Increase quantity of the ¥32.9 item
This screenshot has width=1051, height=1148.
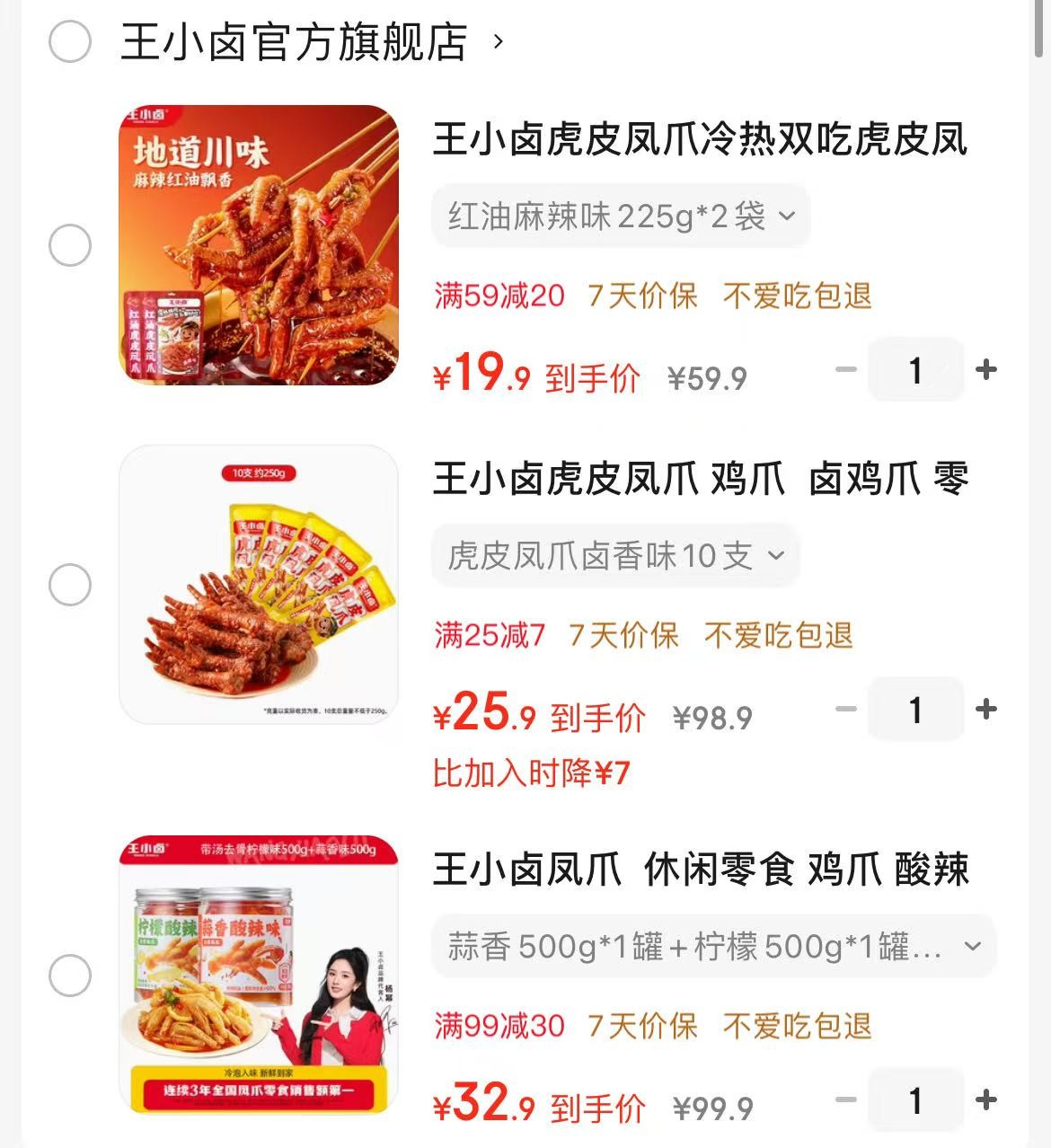pyautogui.click(x=986, y=1100)
